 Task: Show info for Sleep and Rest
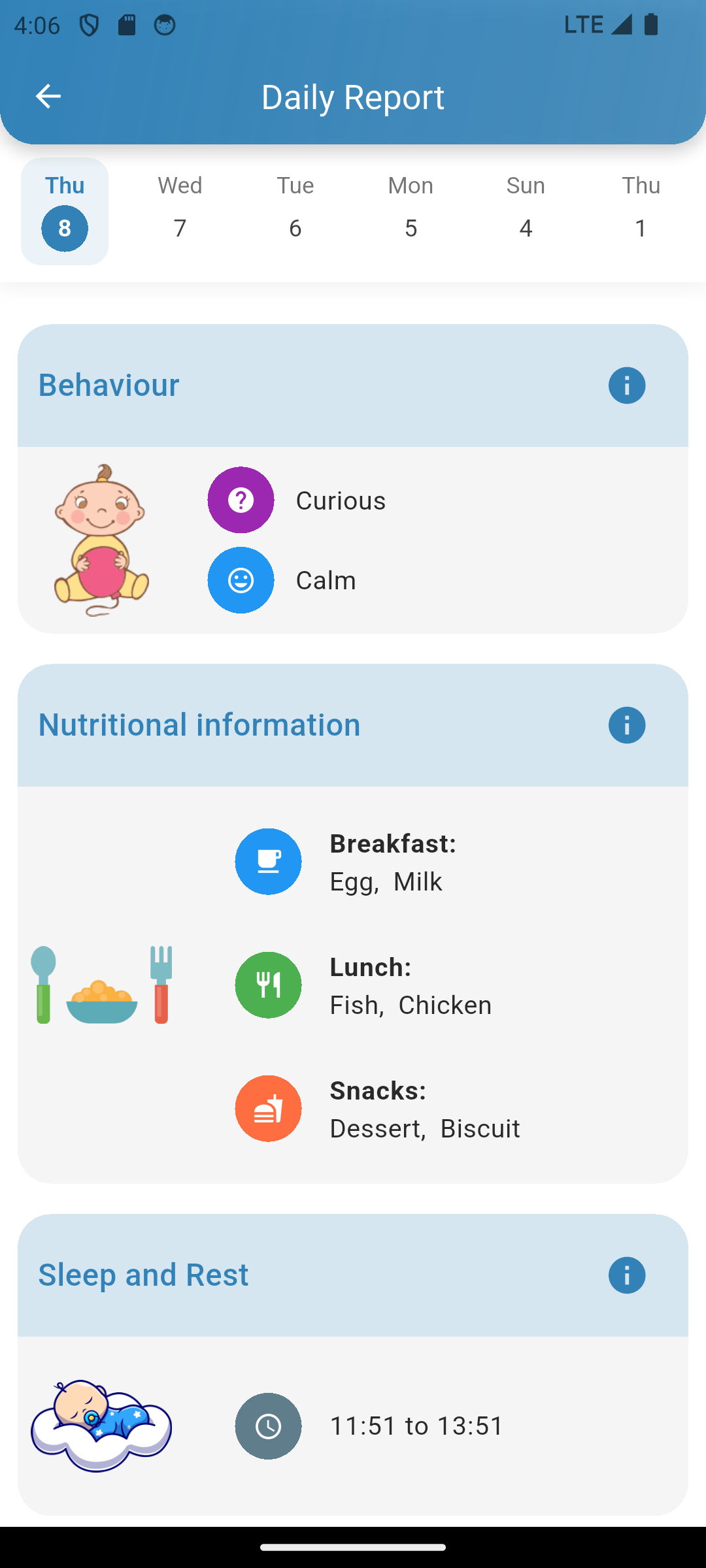point(627,1275)
